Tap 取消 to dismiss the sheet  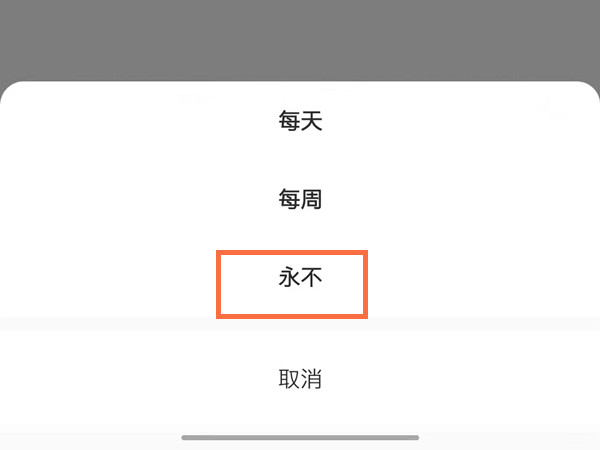click(300, 379)
